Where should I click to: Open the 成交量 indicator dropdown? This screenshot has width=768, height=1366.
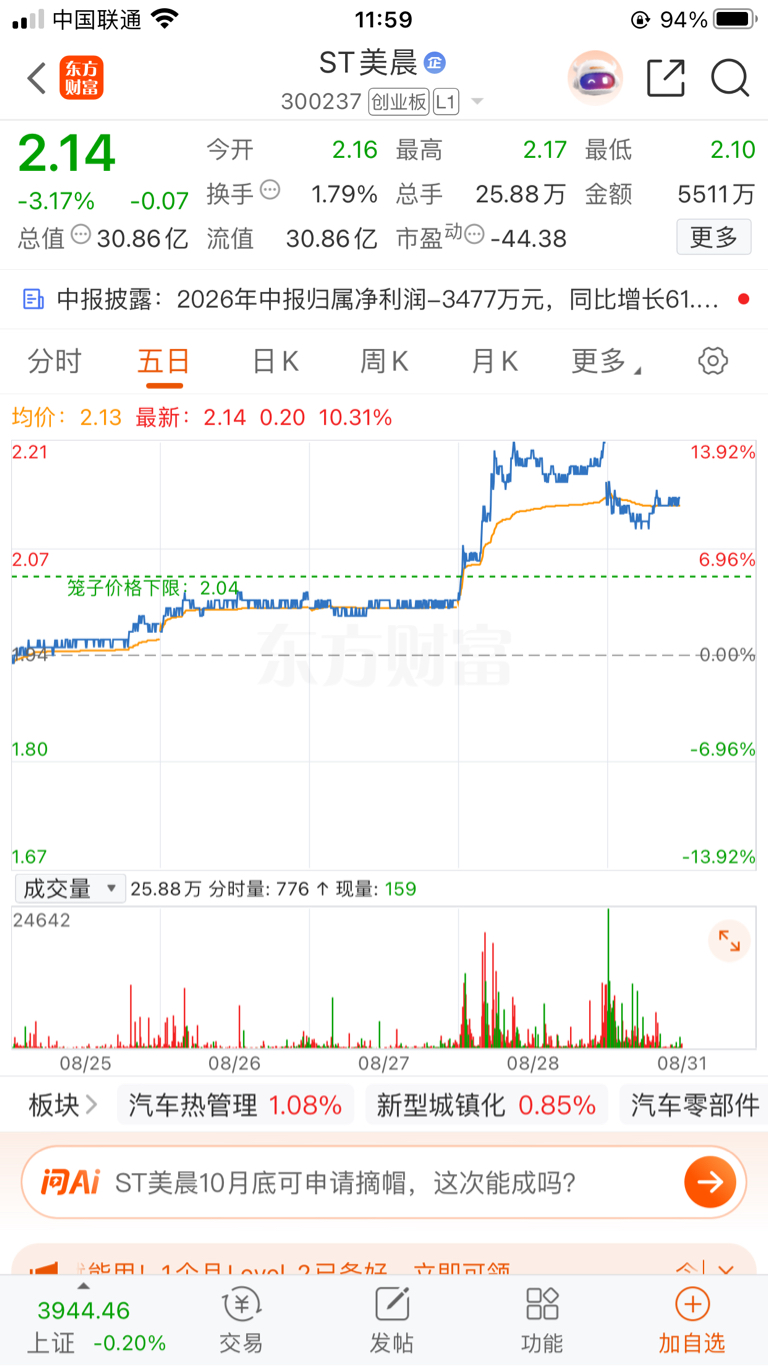point(70,888)
